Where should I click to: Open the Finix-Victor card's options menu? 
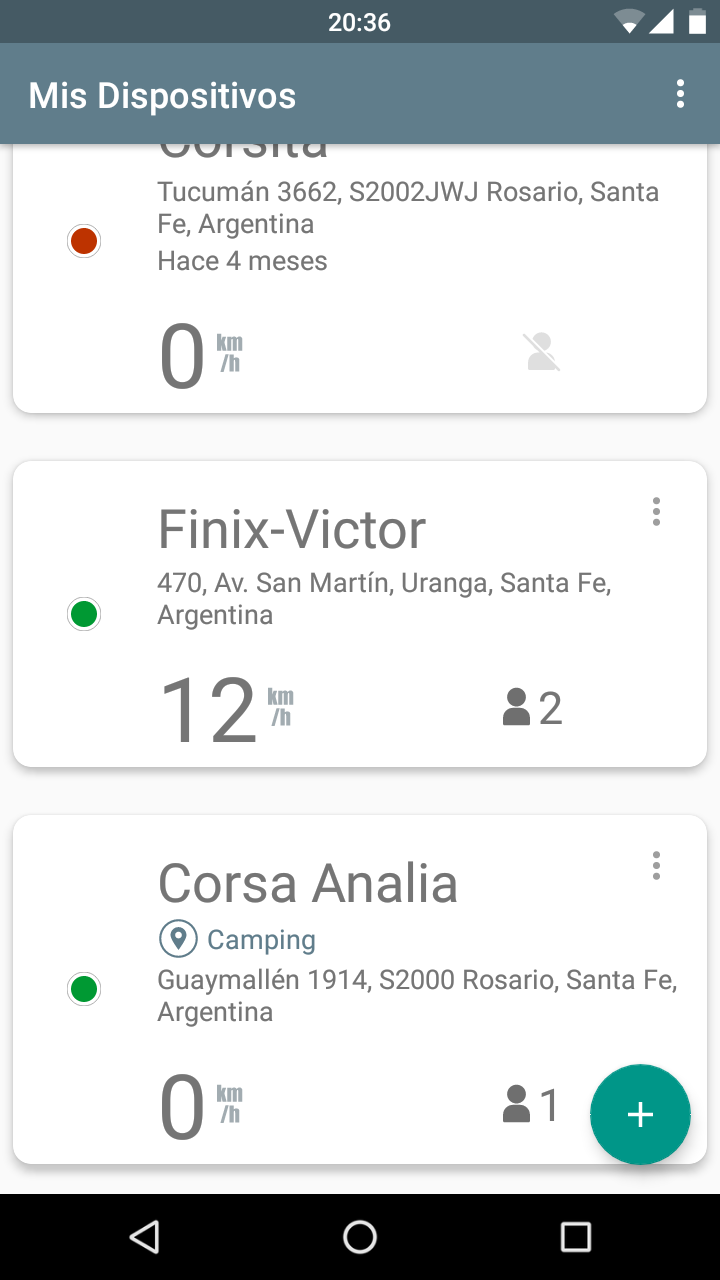tap(656, 511)
